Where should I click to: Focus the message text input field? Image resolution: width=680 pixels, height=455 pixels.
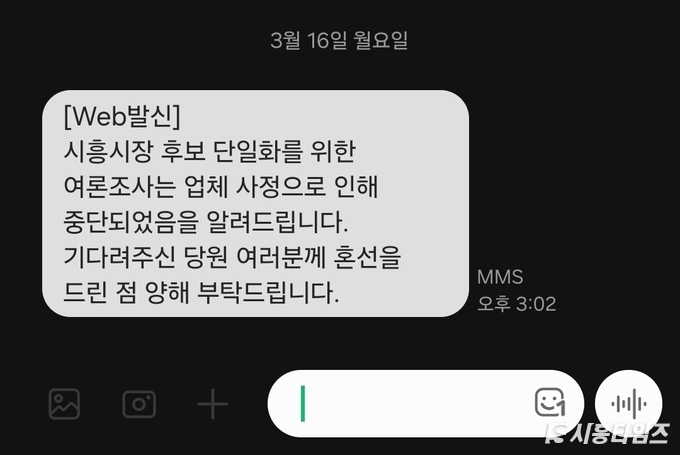pos(410,404)
